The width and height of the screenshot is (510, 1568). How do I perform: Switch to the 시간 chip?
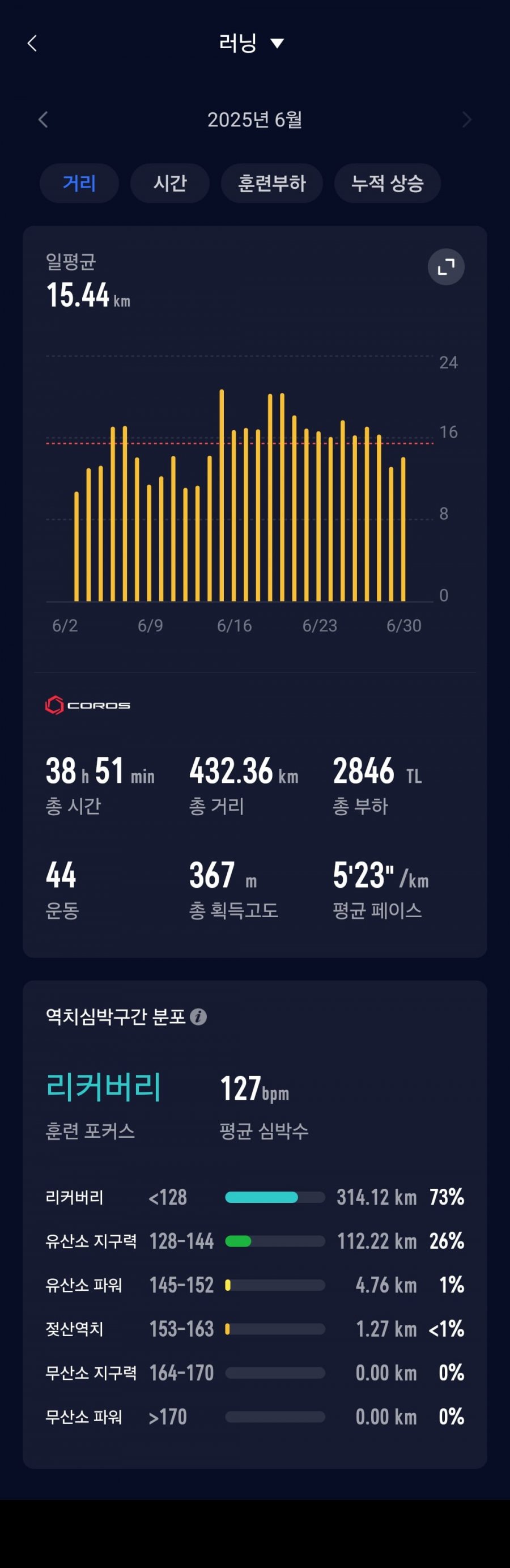(170, 183)
